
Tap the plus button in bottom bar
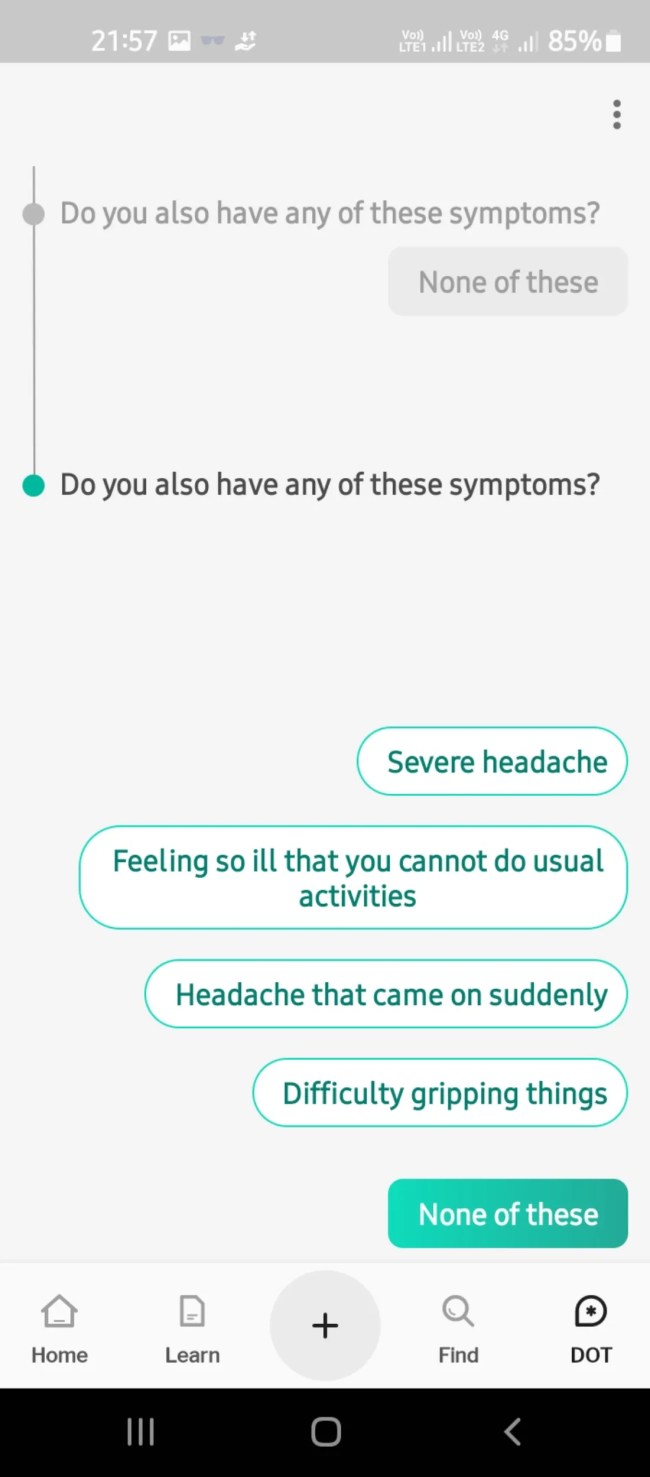click(325, 1326)
